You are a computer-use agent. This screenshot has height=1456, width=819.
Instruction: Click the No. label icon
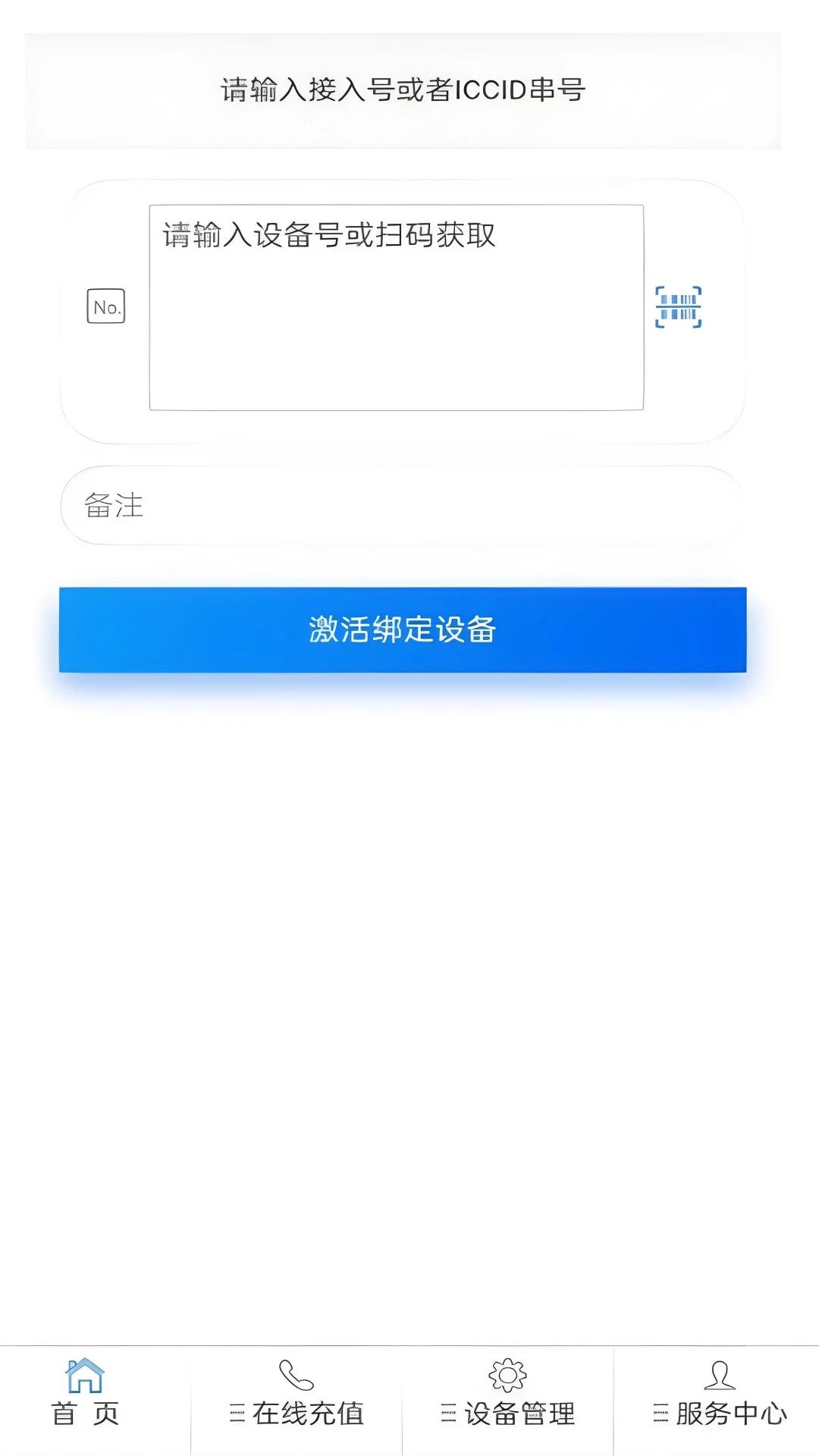(x=106, y=306)
